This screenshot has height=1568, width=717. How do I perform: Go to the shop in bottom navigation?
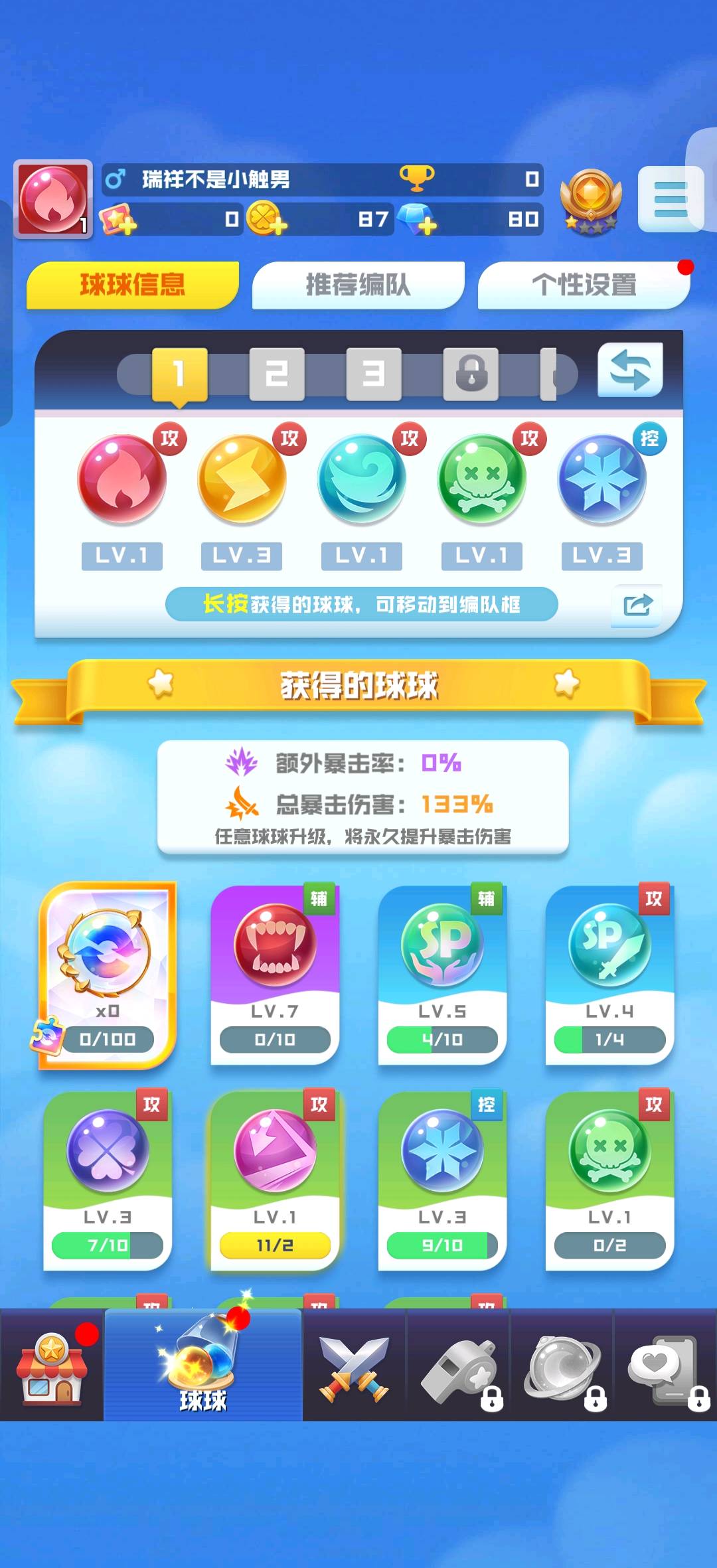tap(52, 1366)
